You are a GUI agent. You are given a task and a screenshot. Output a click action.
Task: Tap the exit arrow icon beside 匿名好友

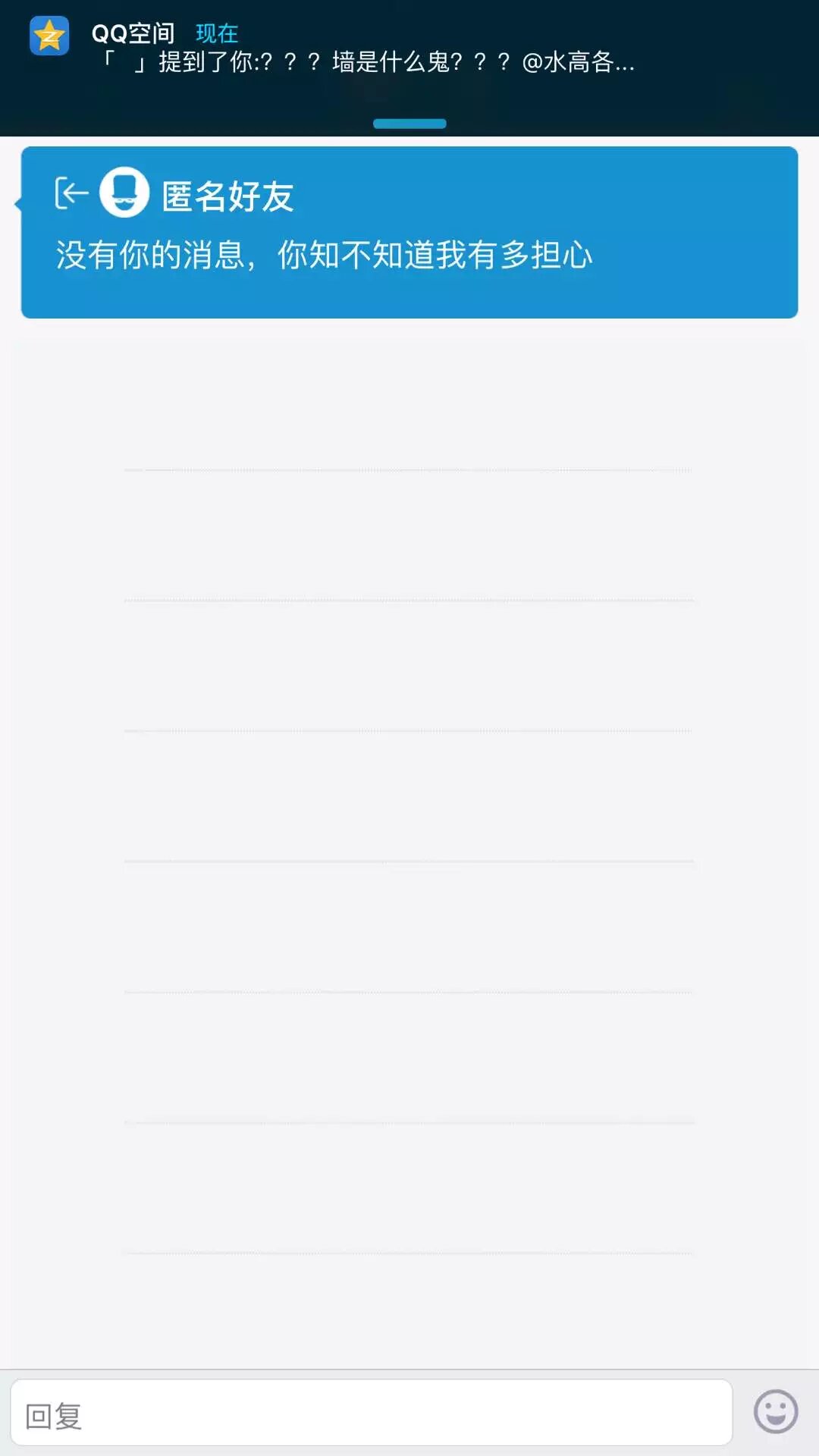tap(71, 193)
